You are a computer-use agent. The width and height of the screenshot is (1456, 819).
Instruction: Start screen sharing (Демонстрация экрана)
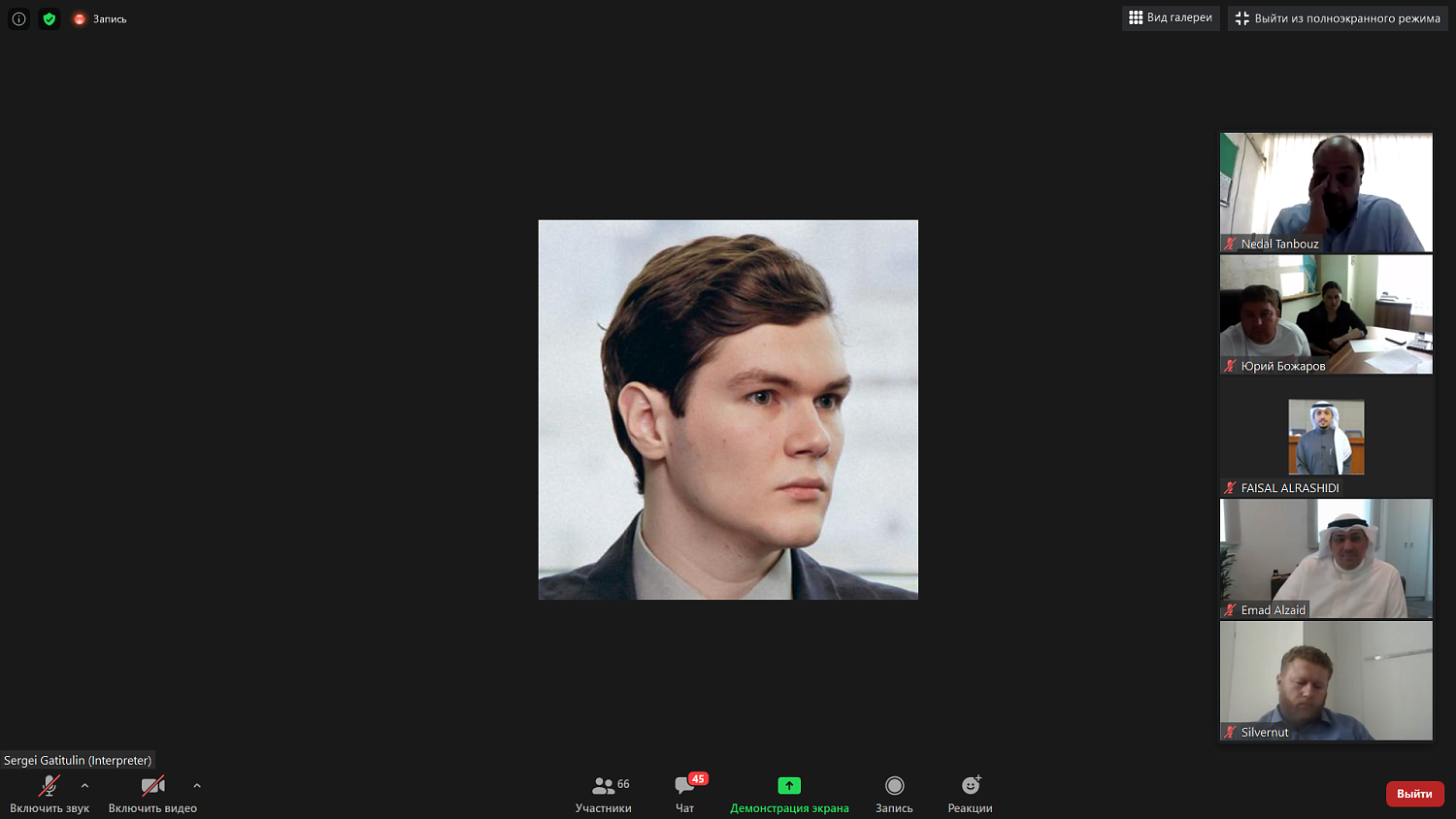(x=789, y=793)
